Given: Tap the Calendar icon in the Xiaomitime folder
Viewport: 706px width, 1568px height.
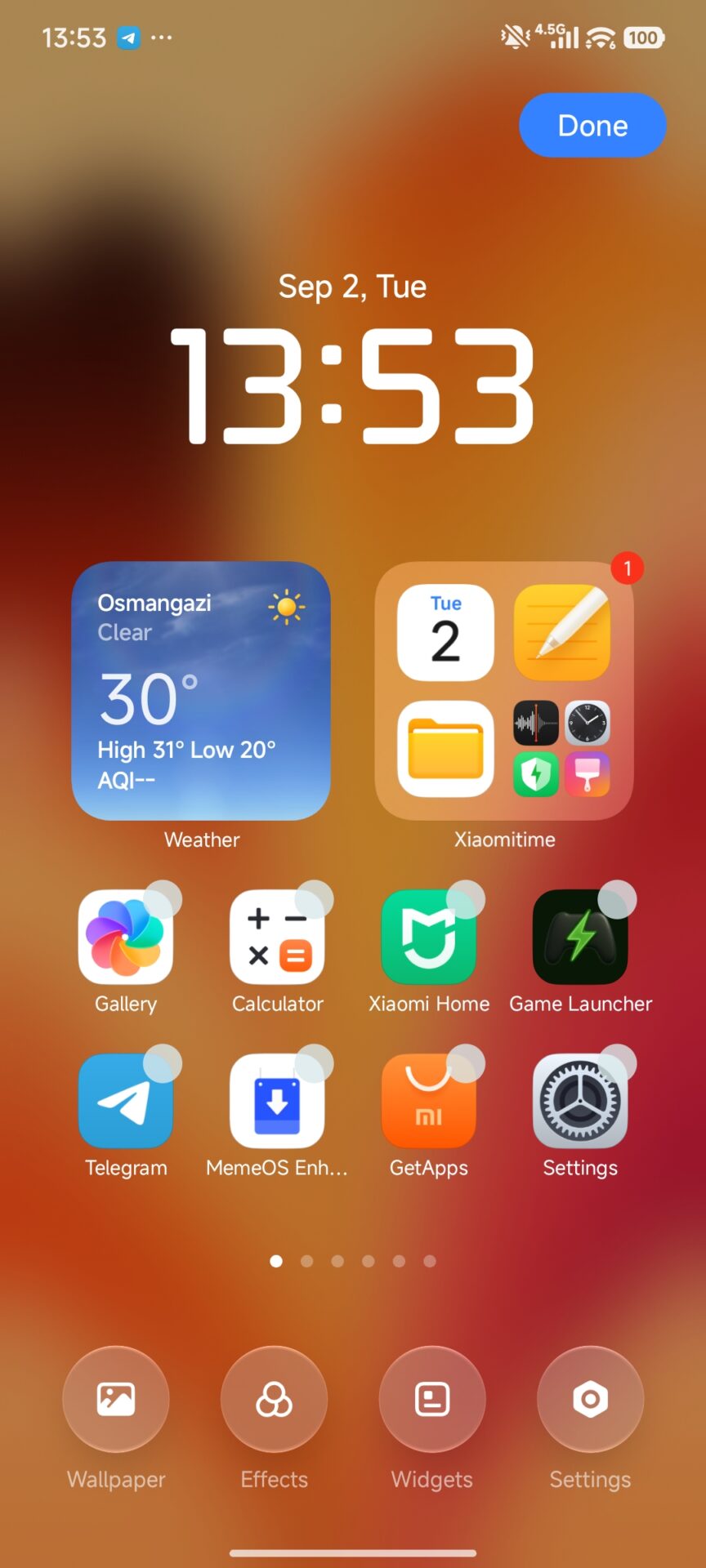Looking at the screenshot, I should 445,633.
